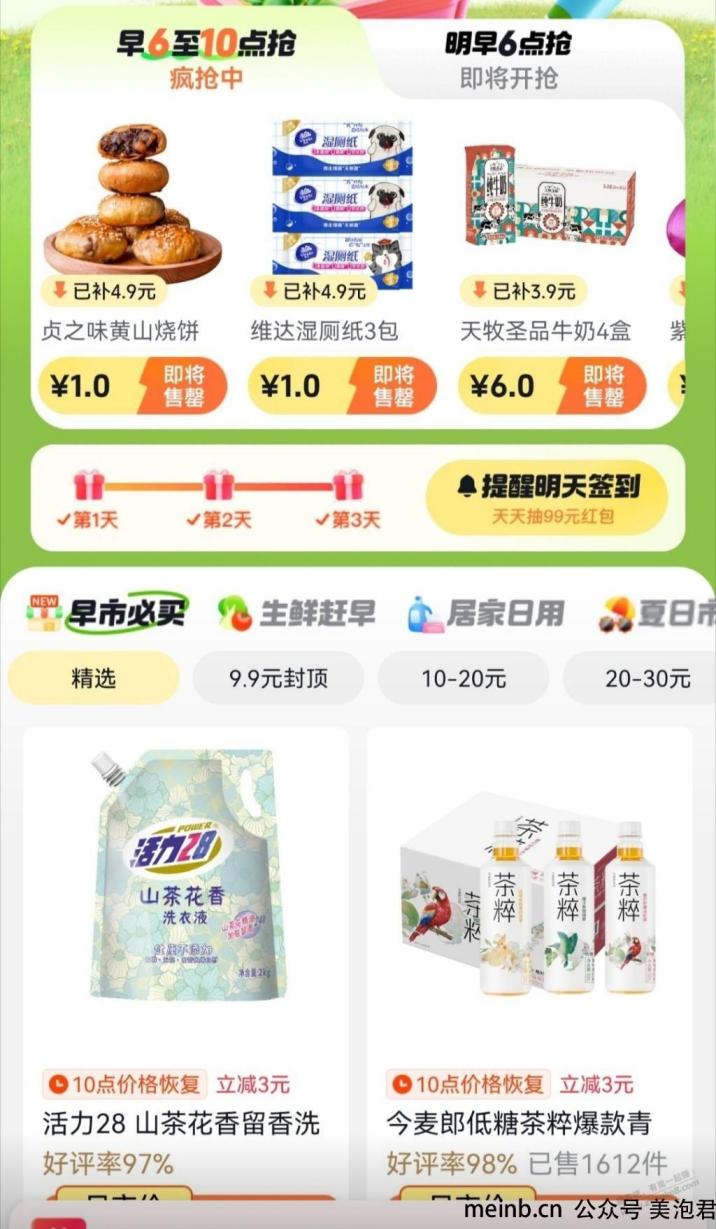Buy 维达湿厕纸3包 for ¥1.0
This screenshot has width=716, height=1229.
tap(342, 386)
